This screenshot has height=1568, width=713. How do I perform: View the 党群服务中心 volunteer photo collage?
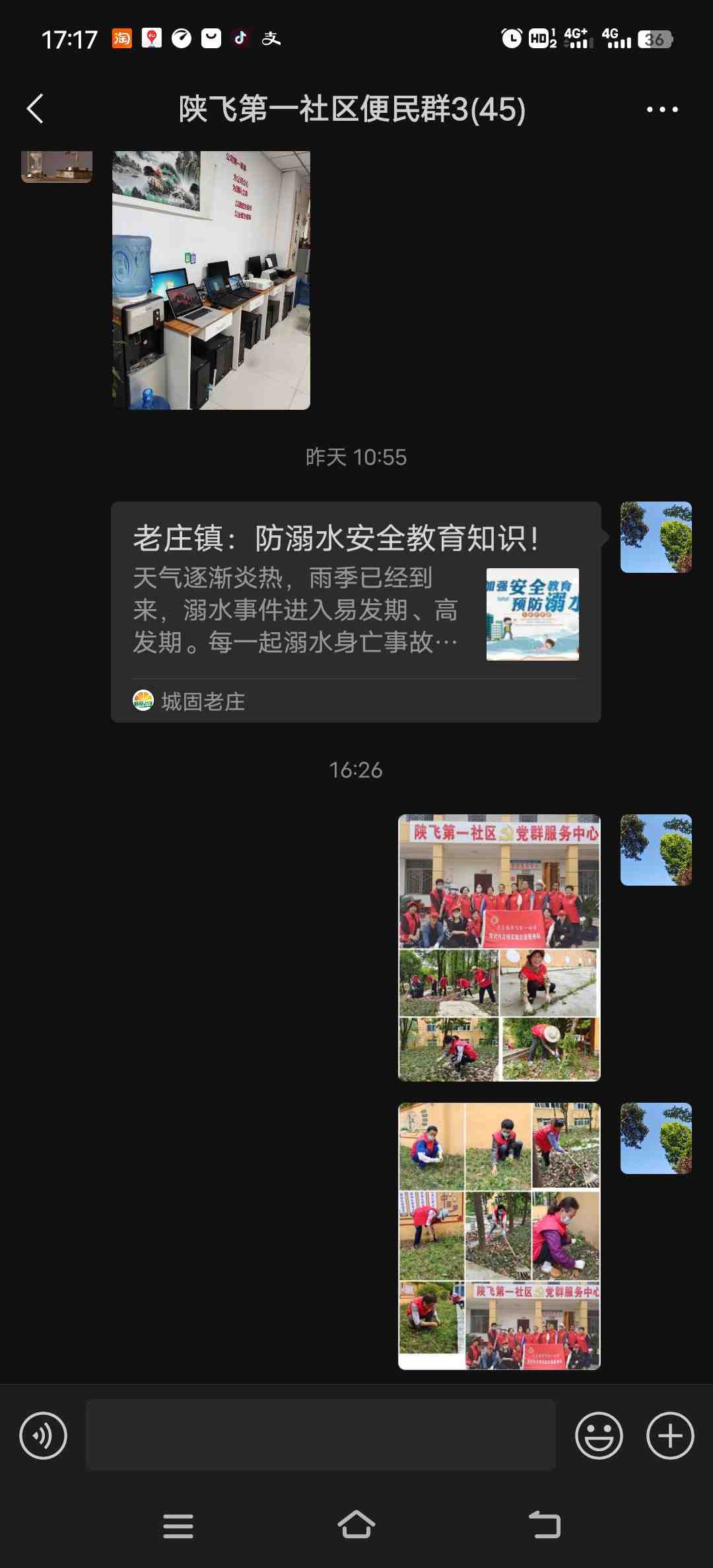499,948
